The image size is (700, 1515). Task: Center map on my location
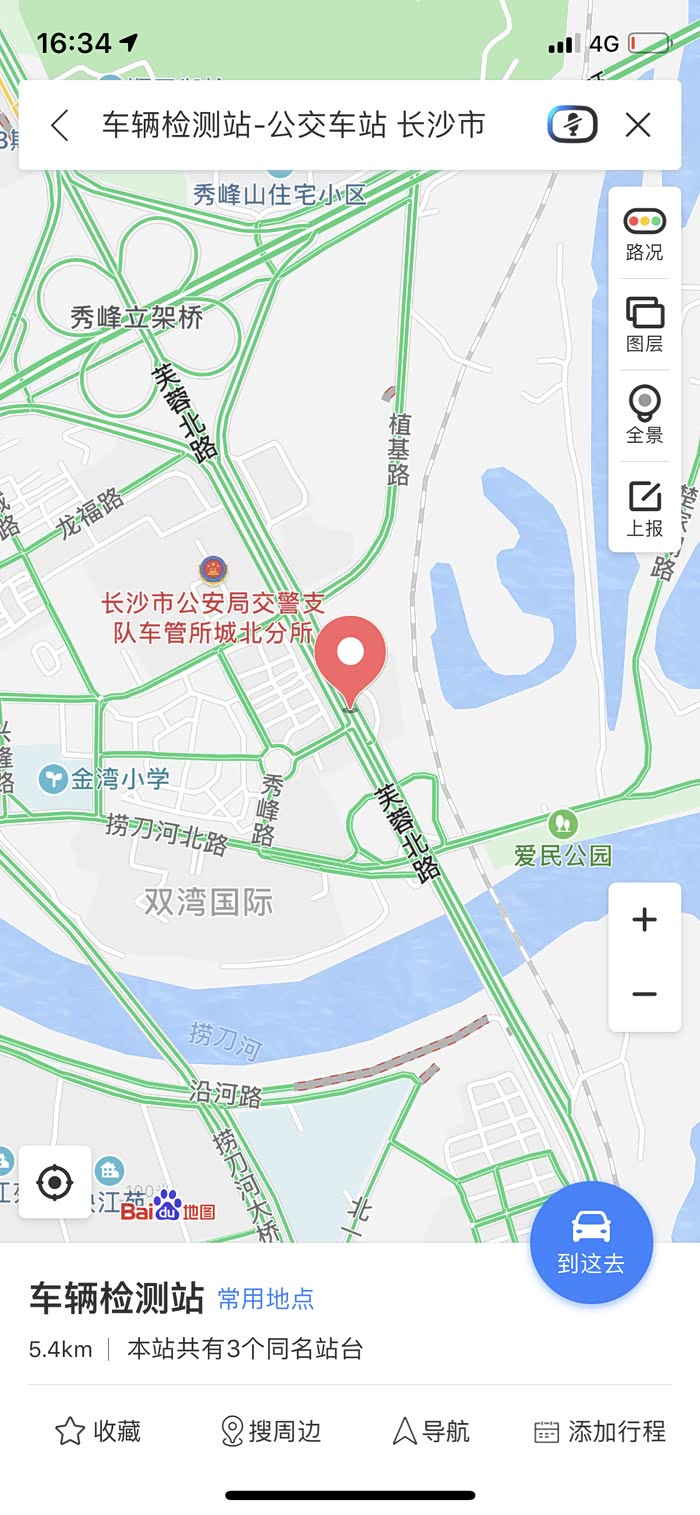pyautogui.click(x=55, y=1183)
